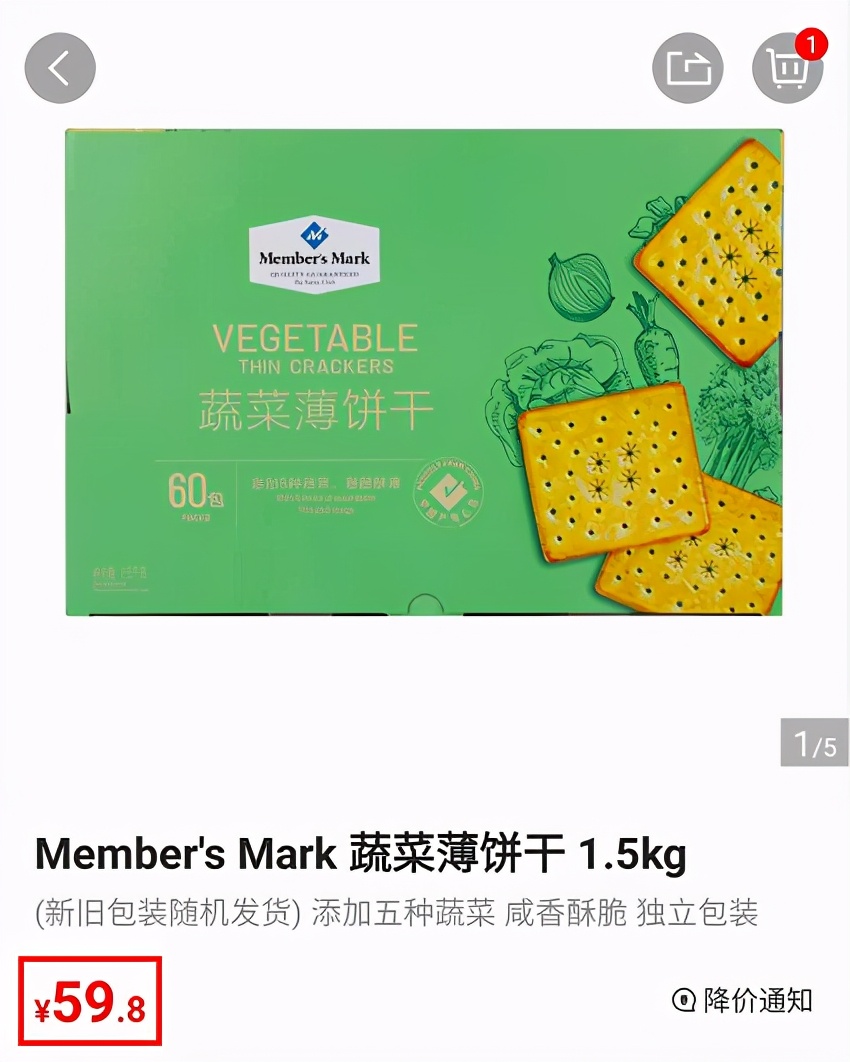Tap the vegetable crackers product image
The width and height of the screenshot is (850, 1062).
click(425, 375)
